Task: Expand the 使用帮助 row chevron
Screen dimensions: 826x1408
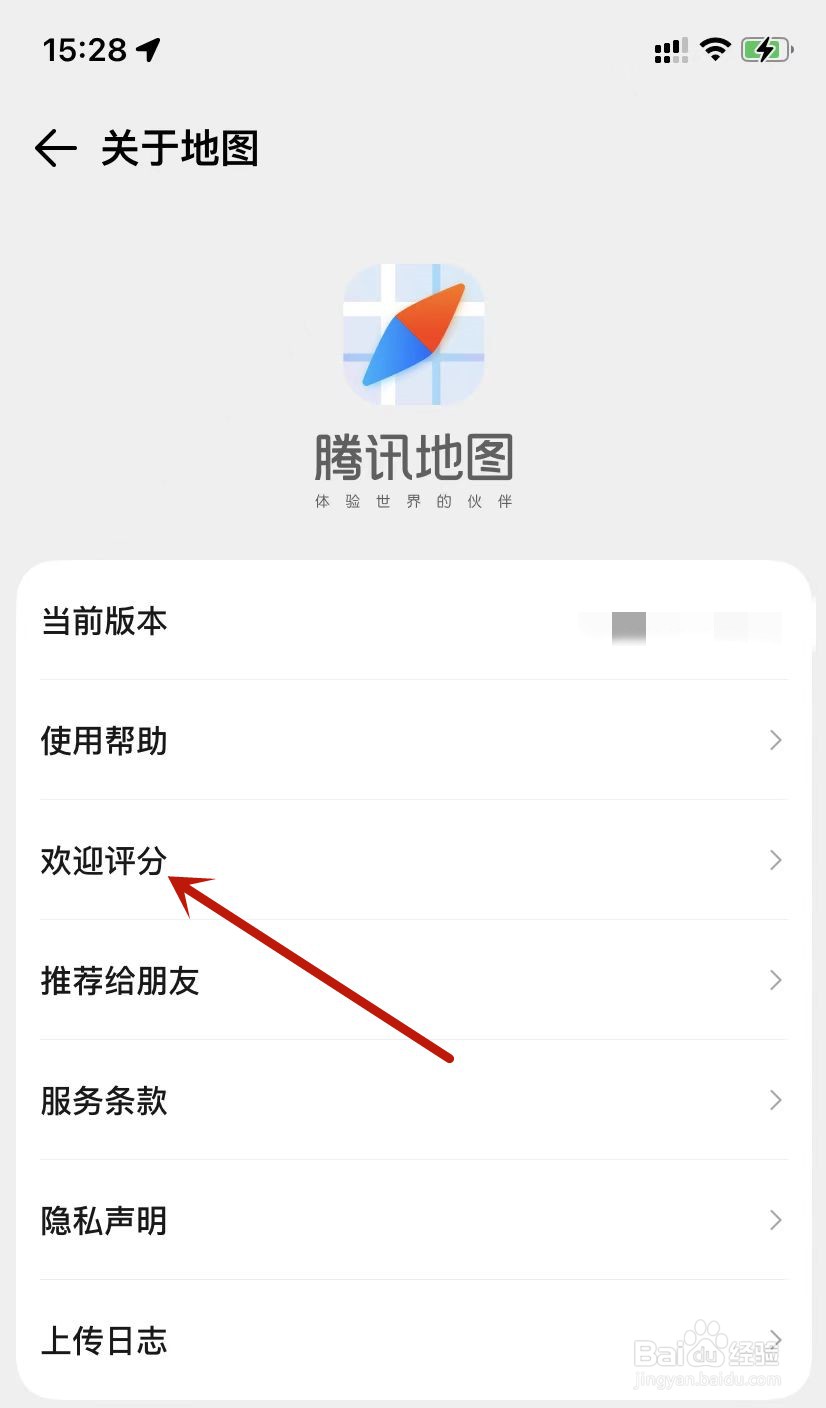Action: [x=775, y=740]
